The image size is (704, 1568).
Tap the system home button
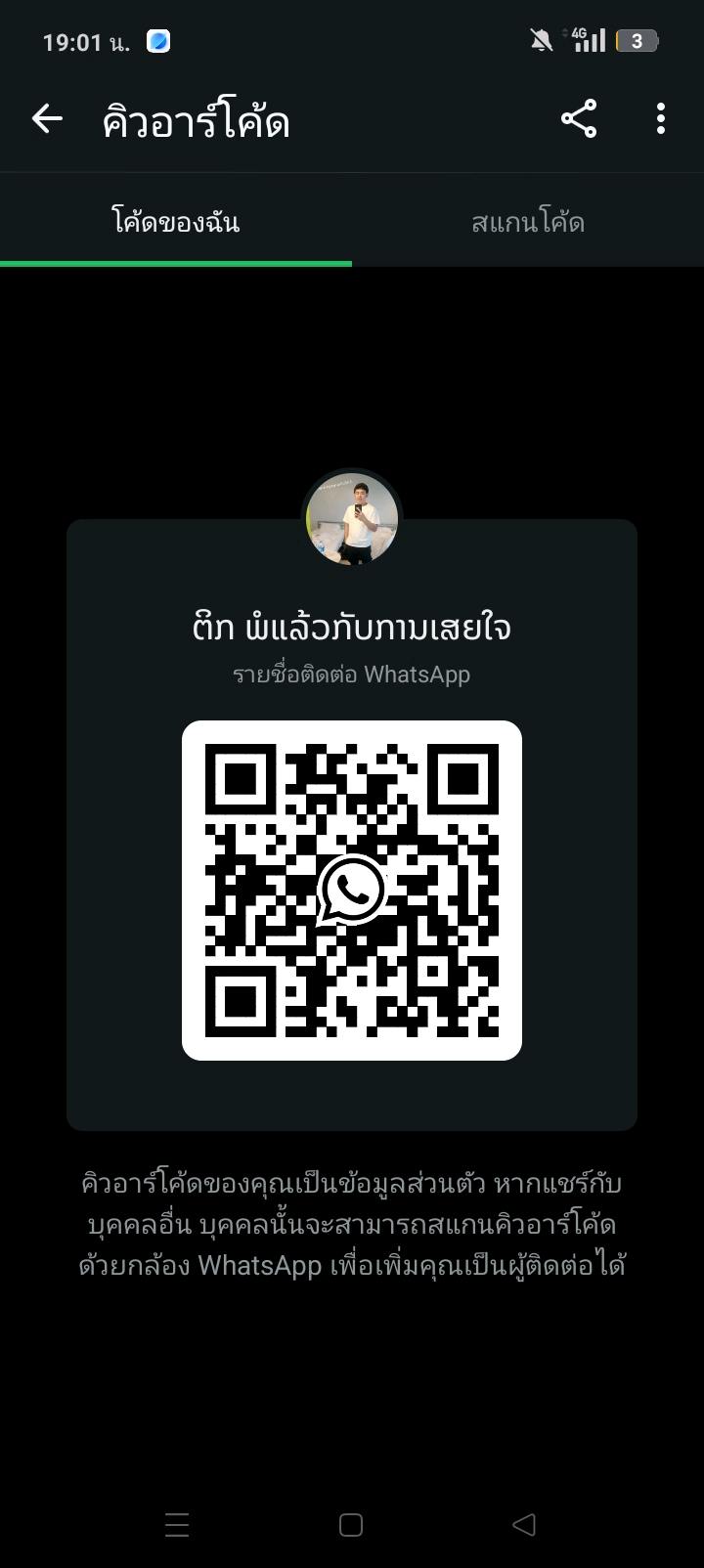pyautogui.click(x=351, y=1524)
